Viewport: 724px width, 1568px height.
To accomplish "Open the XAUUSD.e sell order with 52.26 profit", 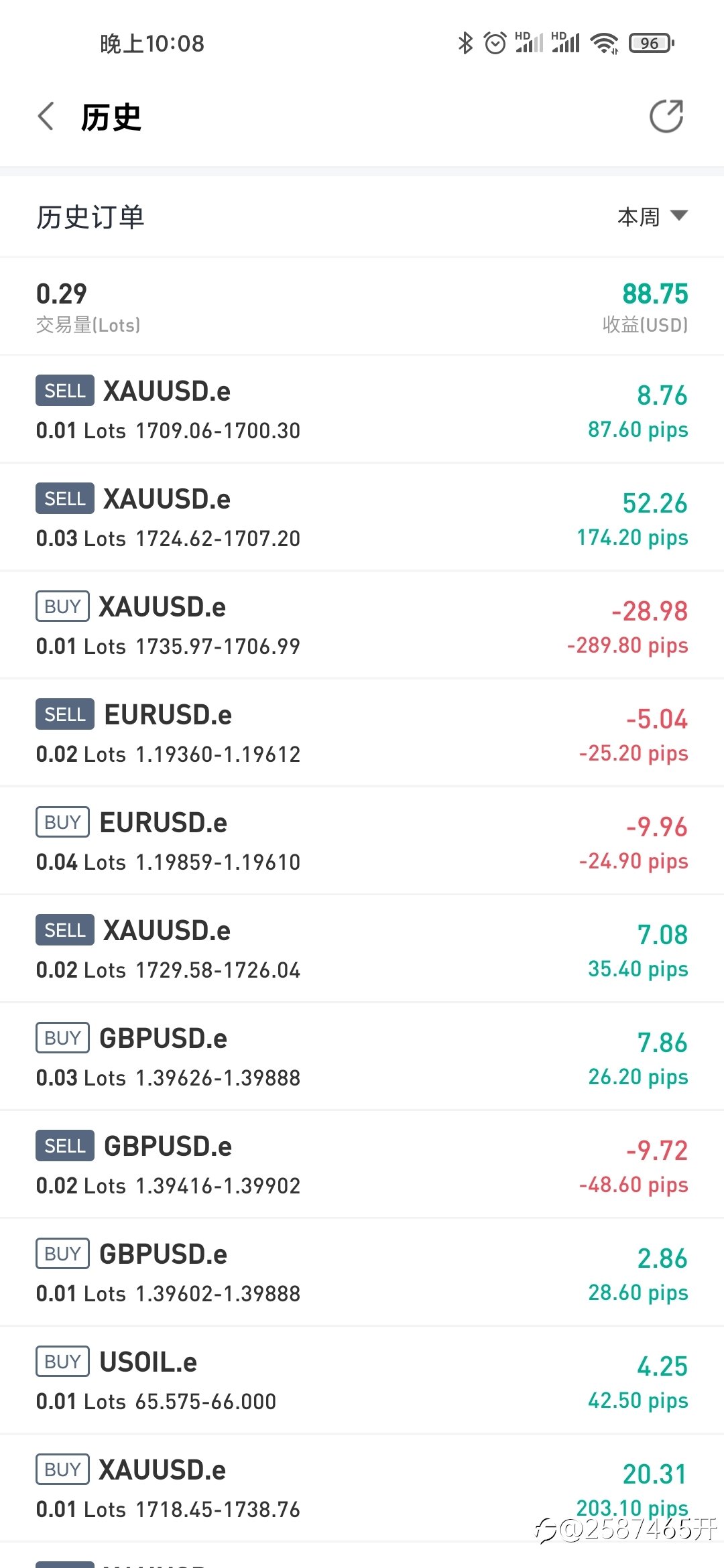I will click(362, 517).
